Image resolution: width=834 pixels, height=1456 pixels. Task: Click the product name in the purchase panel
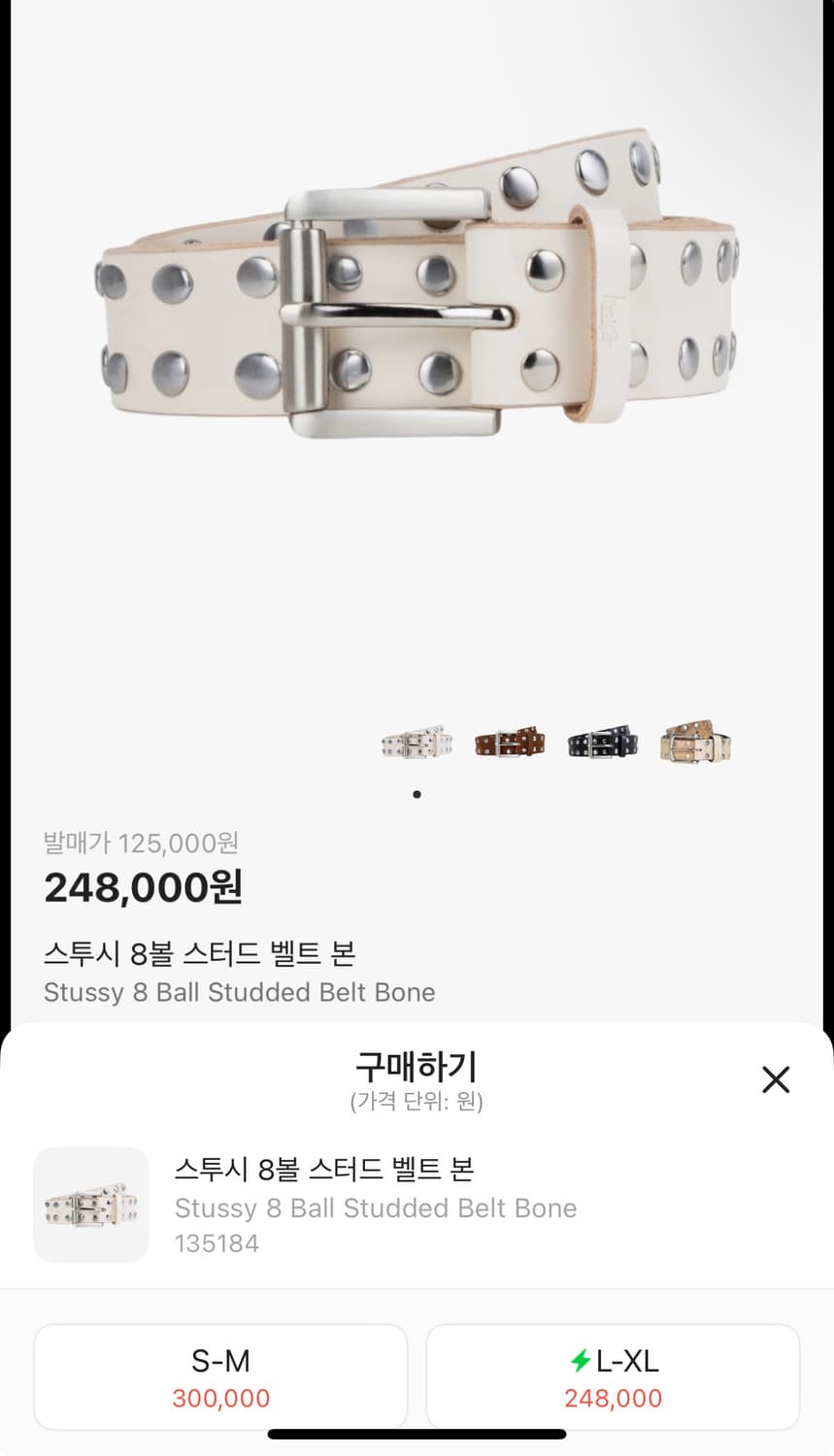(x=324, y=1171)
